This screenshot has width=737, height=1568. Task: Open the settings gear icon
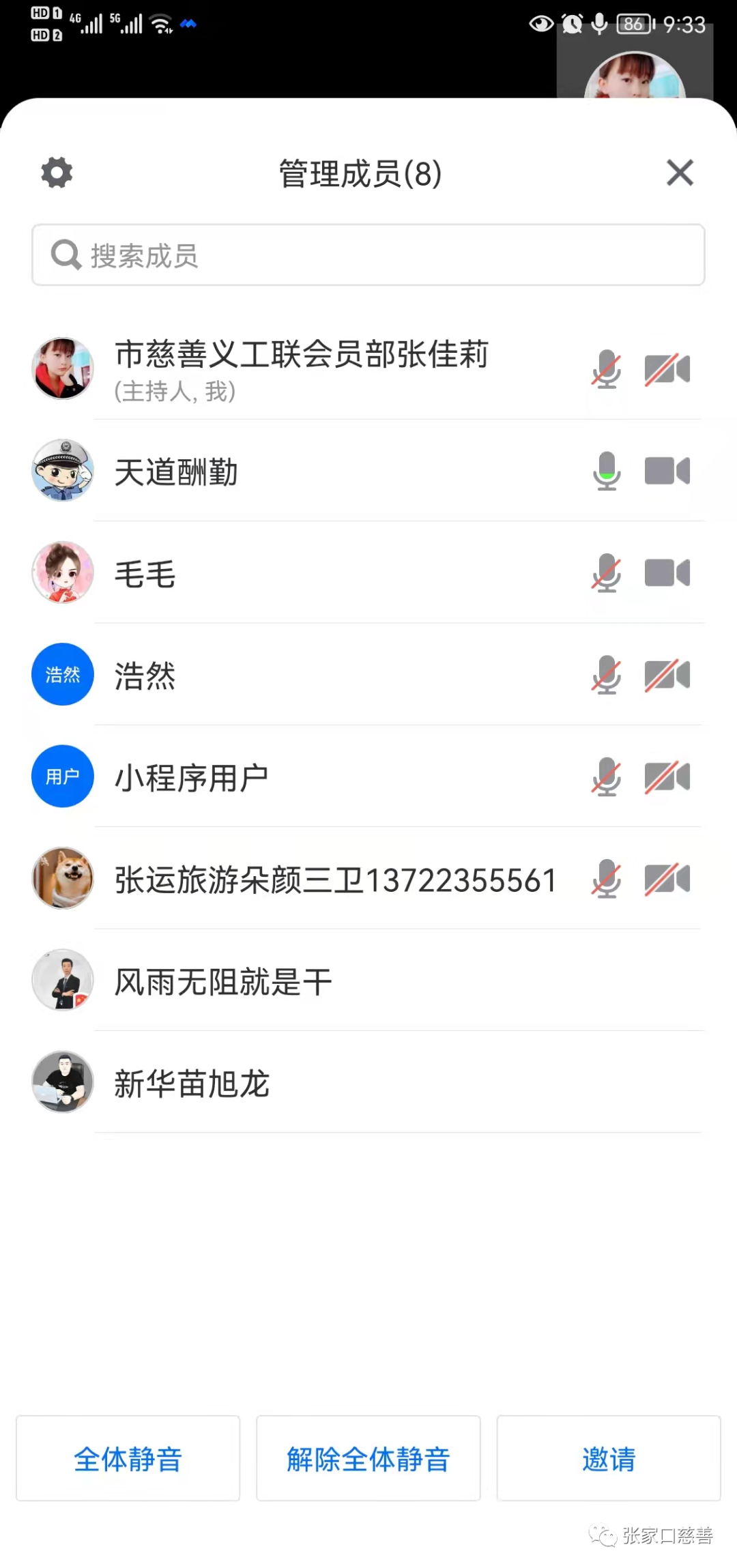pos(57,173)
